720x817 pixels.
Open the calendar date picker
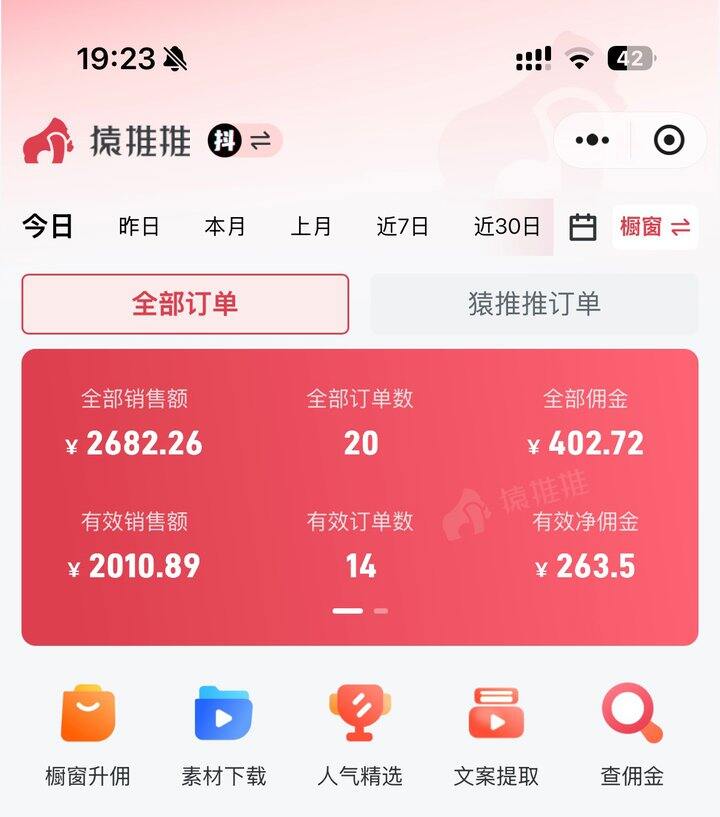point(583,228)
